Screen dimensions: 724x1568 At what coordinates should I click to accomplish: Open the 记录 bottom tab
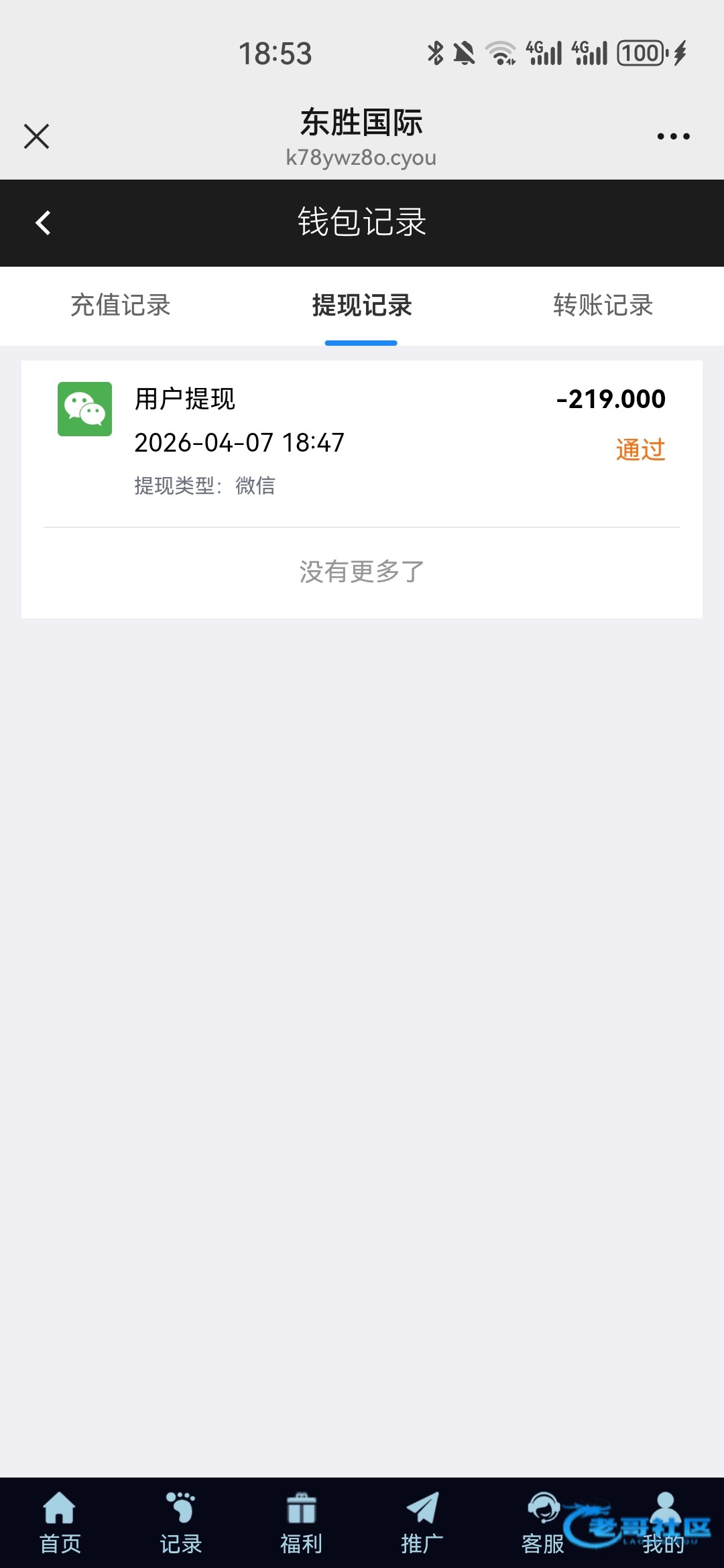181,1522
